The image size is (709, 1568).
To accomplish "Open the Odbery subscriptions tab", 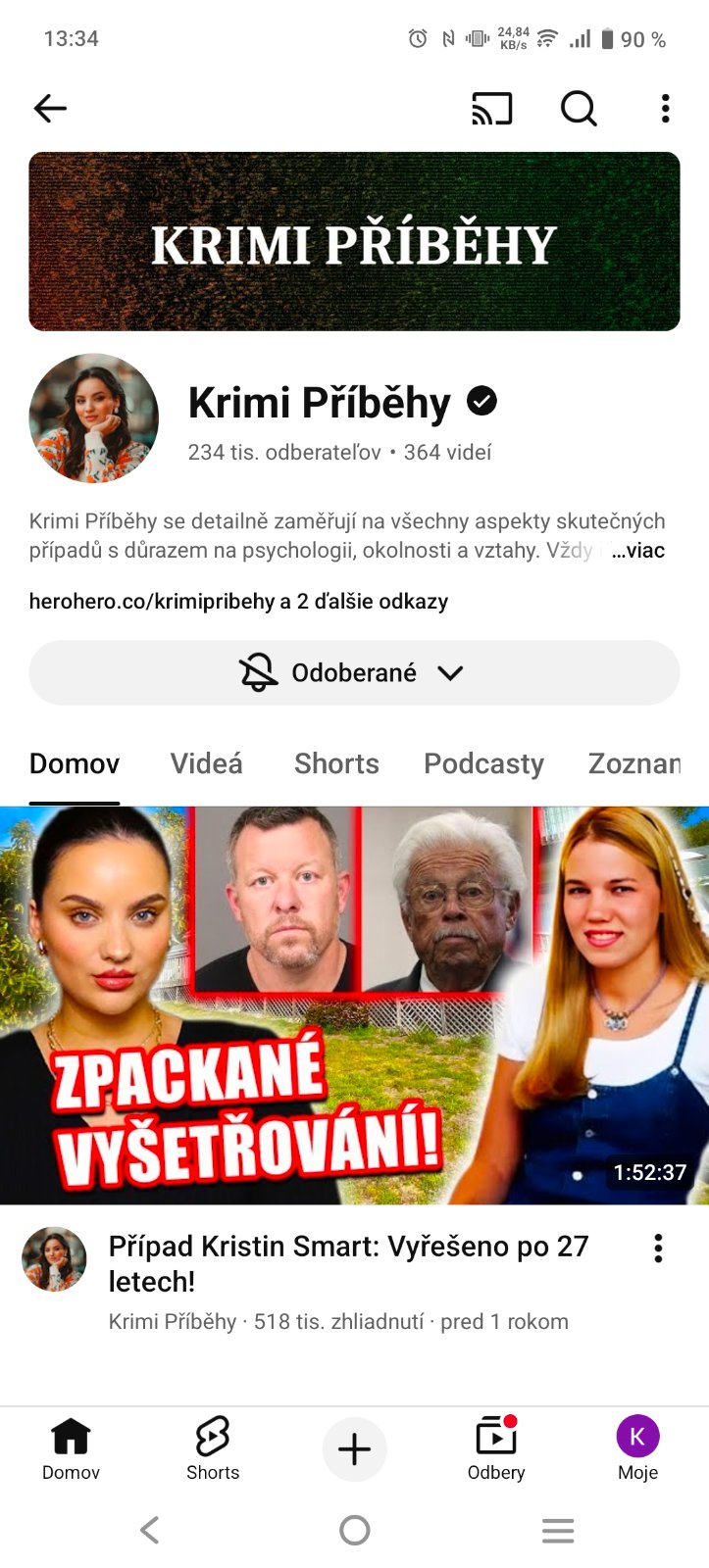I will click(496, 1448).
